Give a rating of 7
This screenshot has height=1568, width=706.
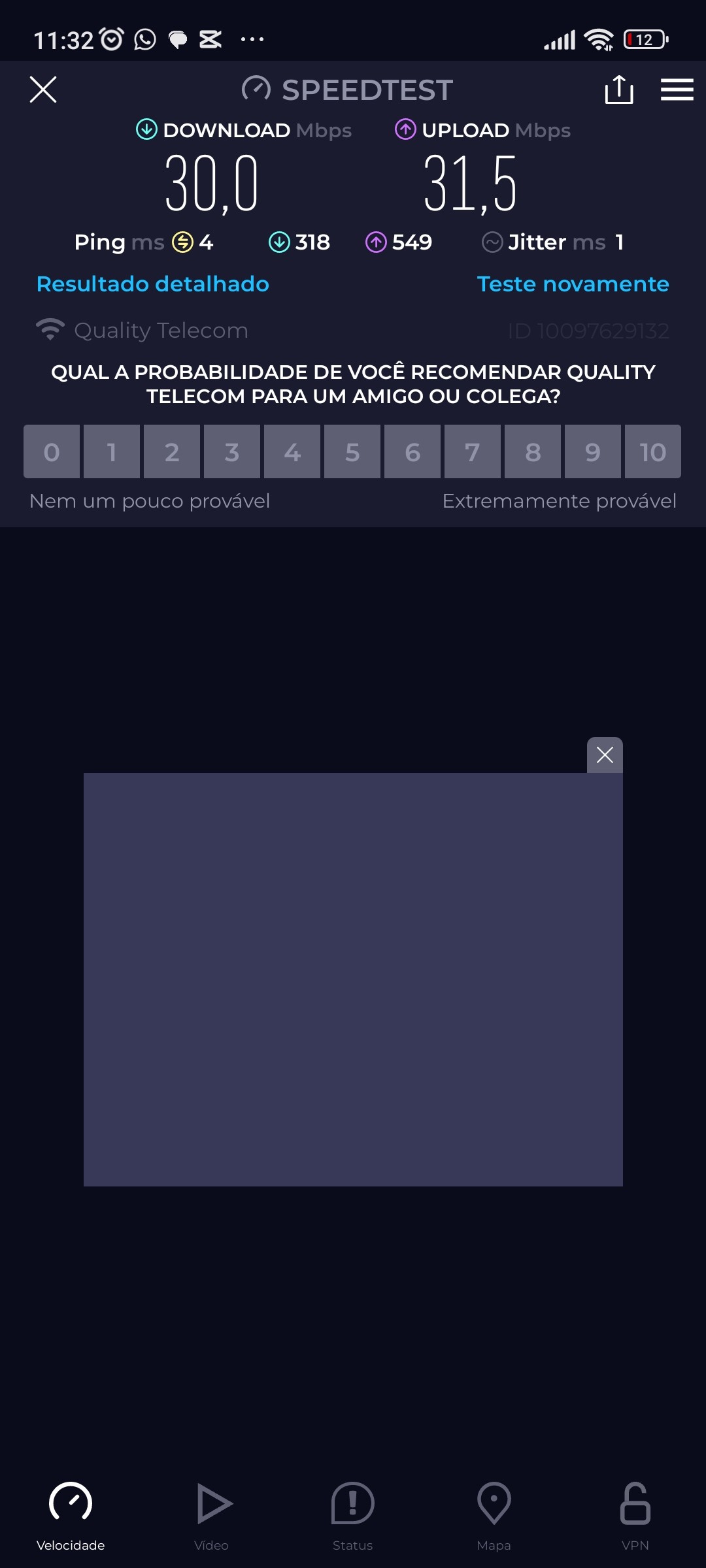(472, 451)
